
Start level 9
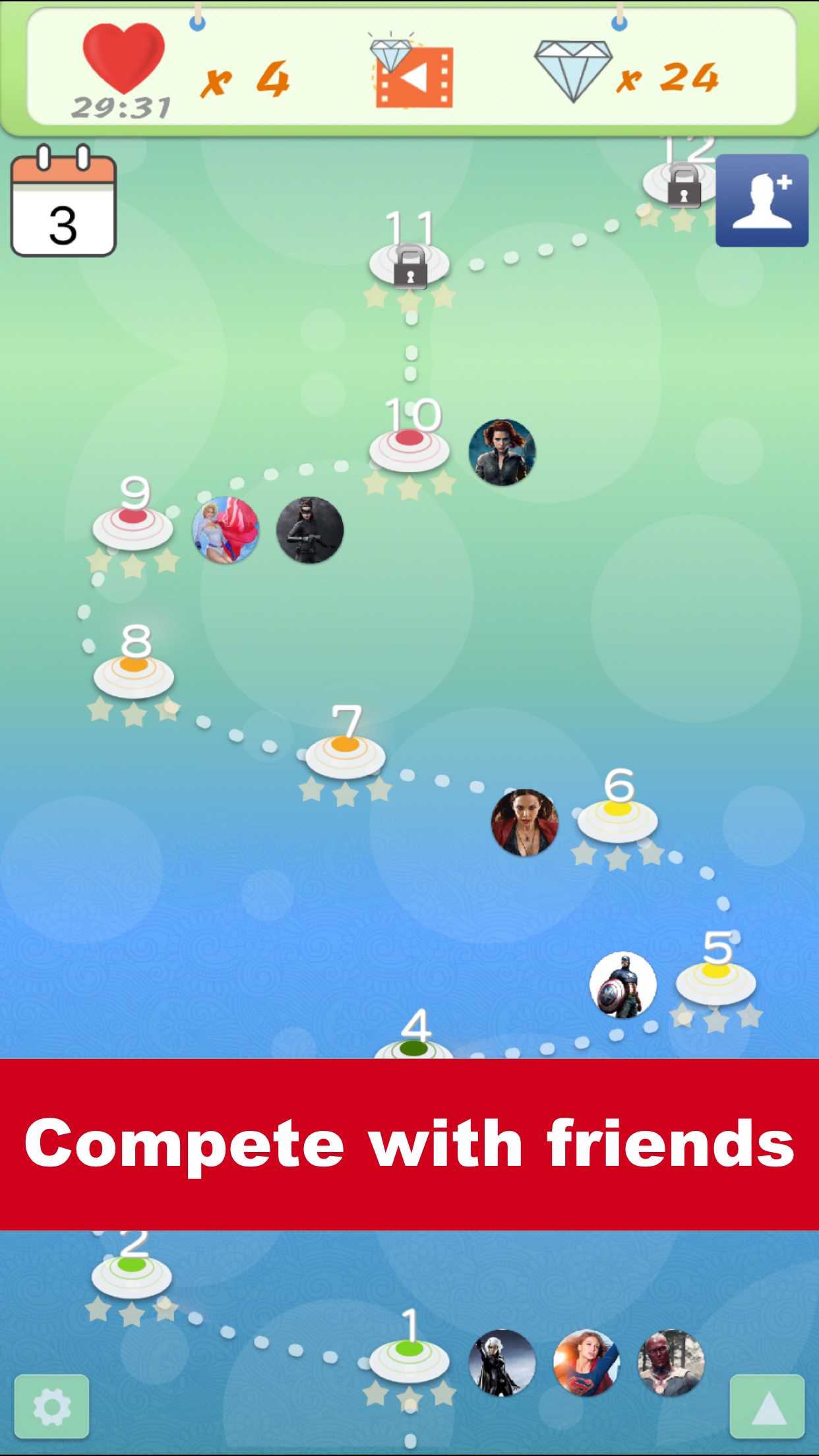pos(133,526)
